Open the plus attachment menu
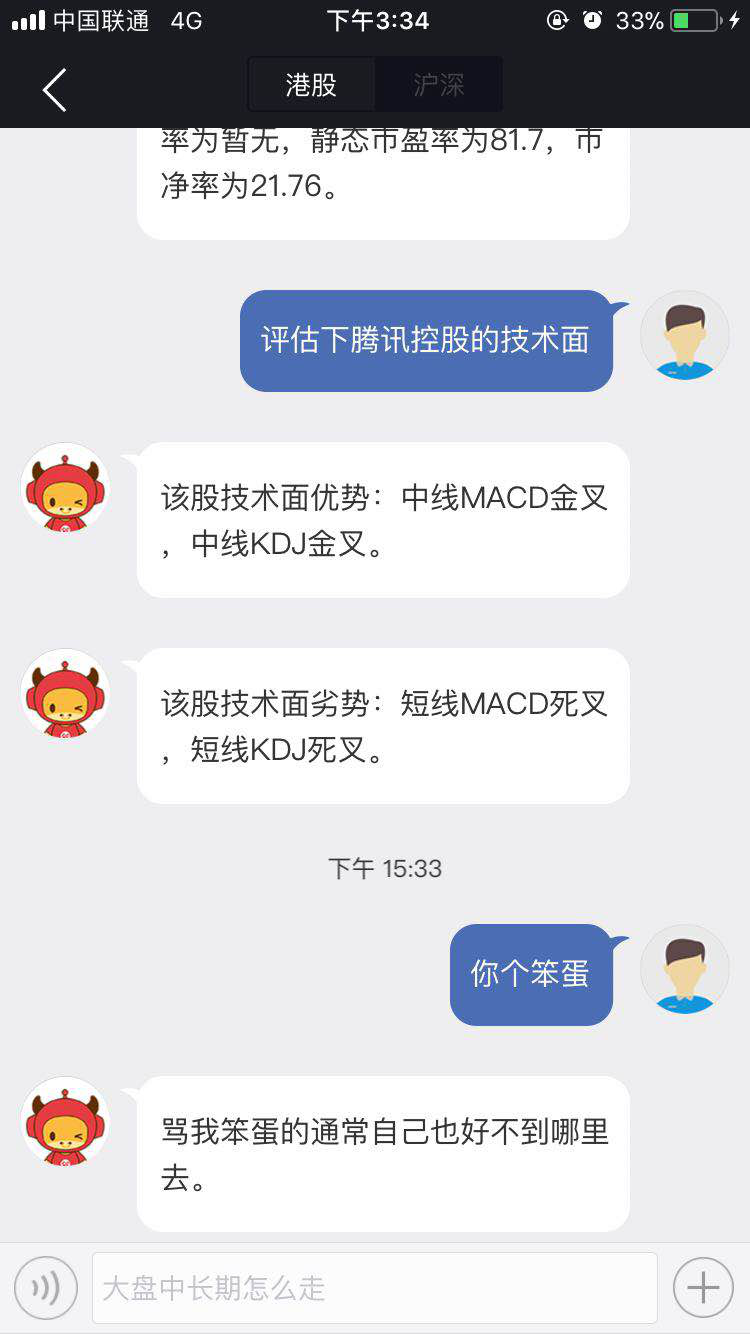 tap(703, 1288)
